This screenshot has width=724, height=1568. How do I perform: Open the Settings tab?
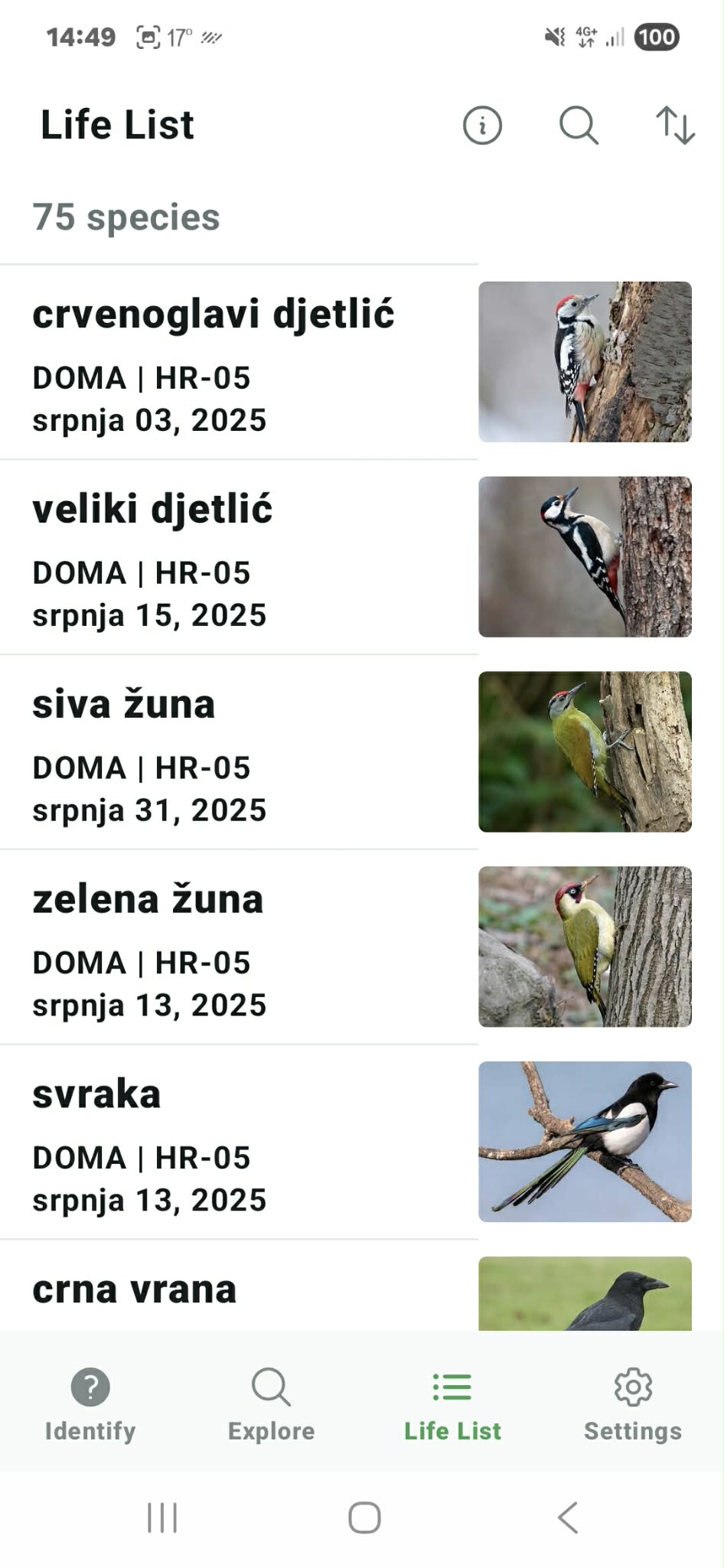click(633, 1405)
